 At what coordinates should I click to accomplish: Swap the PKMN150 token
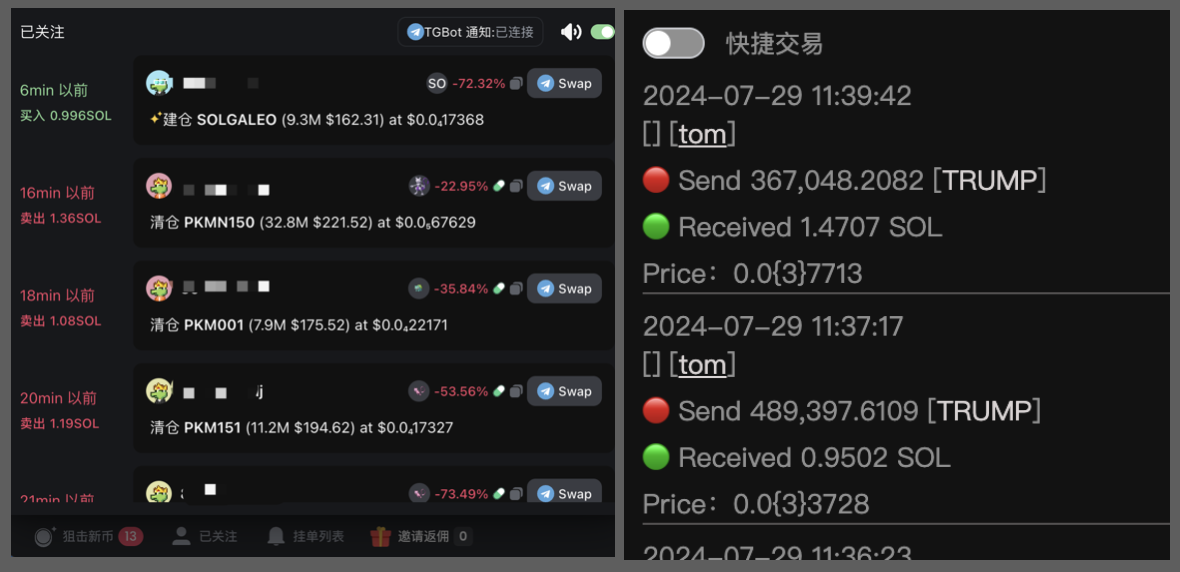coord(564,186)
